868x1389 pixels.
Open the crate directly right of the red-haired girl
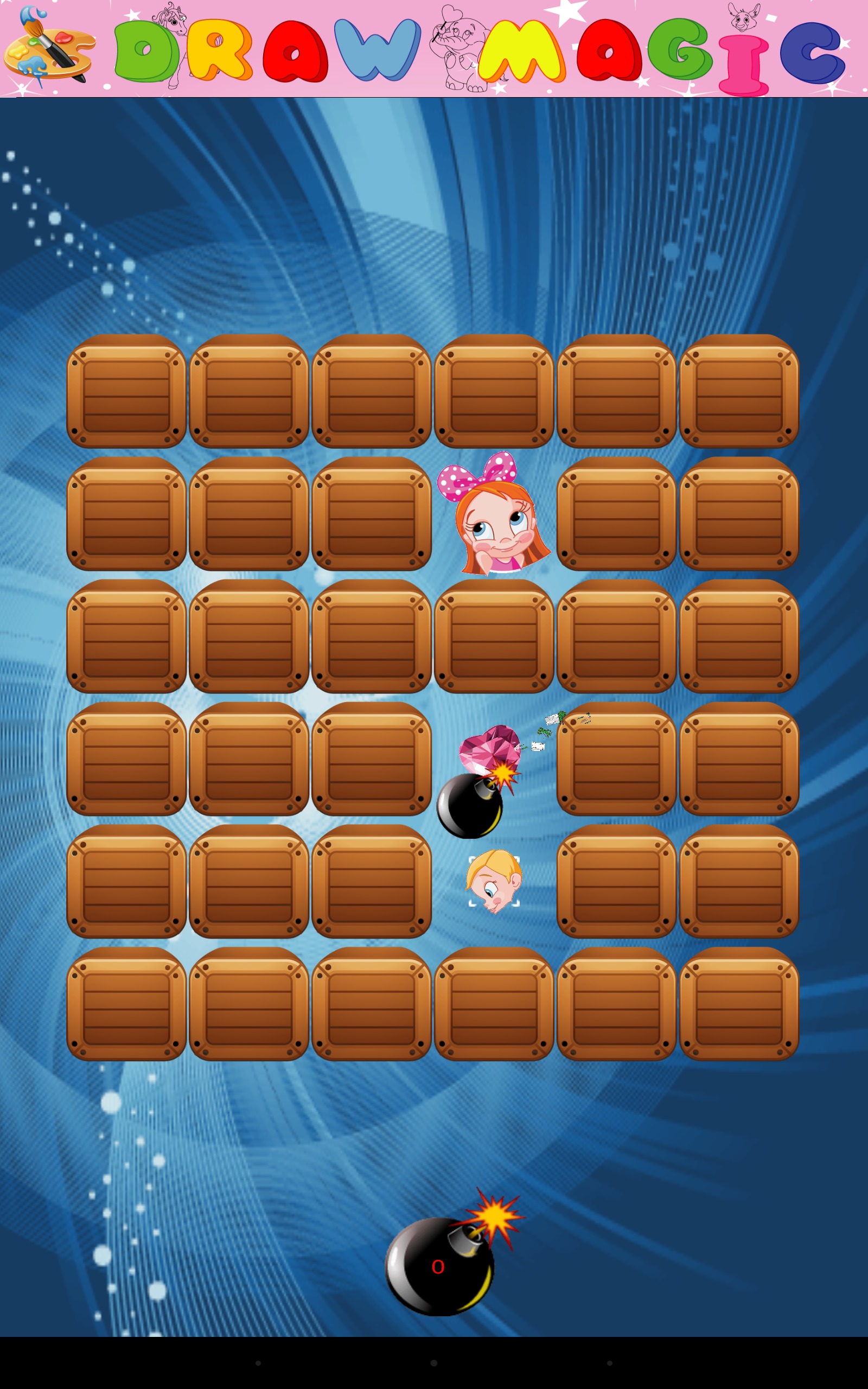click(x=617, y=514)
